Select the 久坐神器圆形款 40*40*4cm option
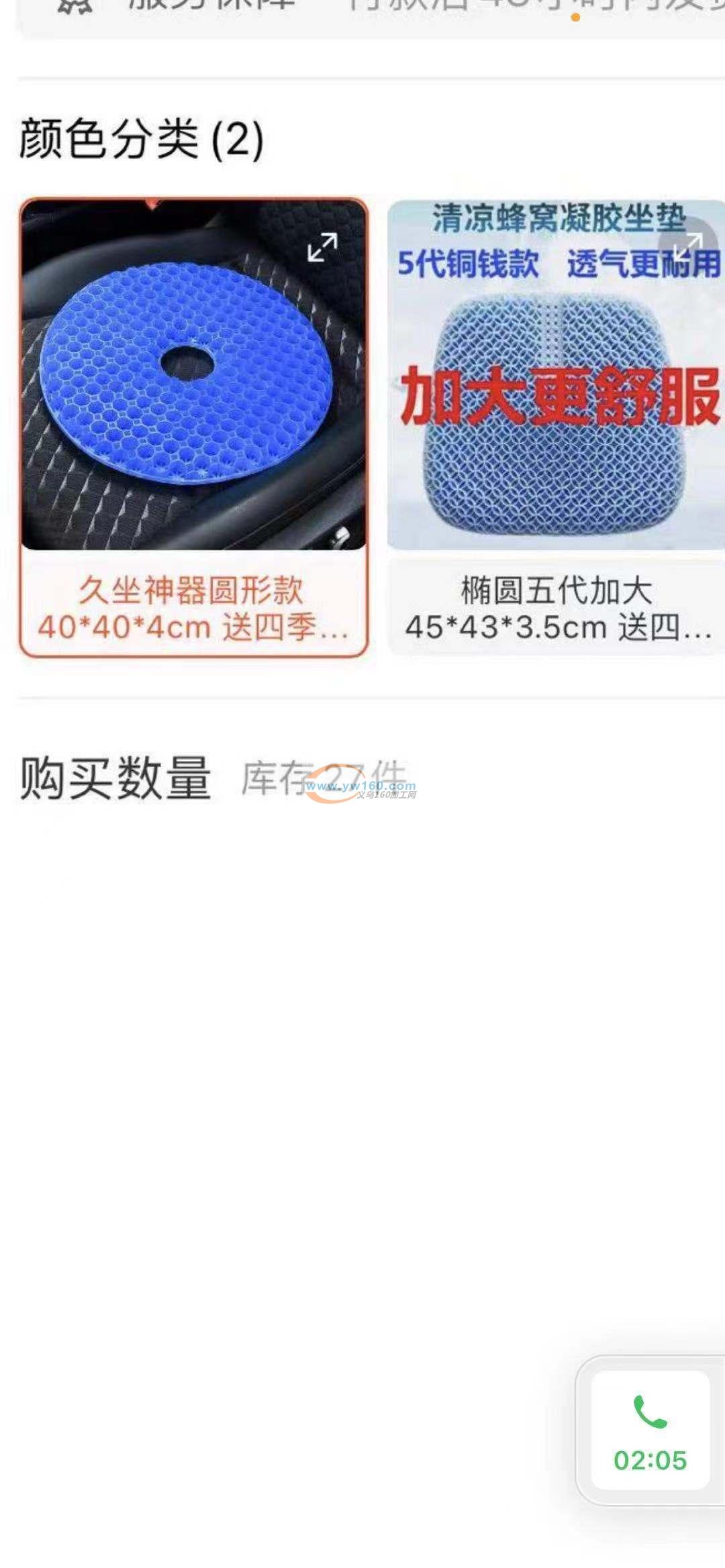The width and height of the screenshot is (725, 1568). [193, 608]
